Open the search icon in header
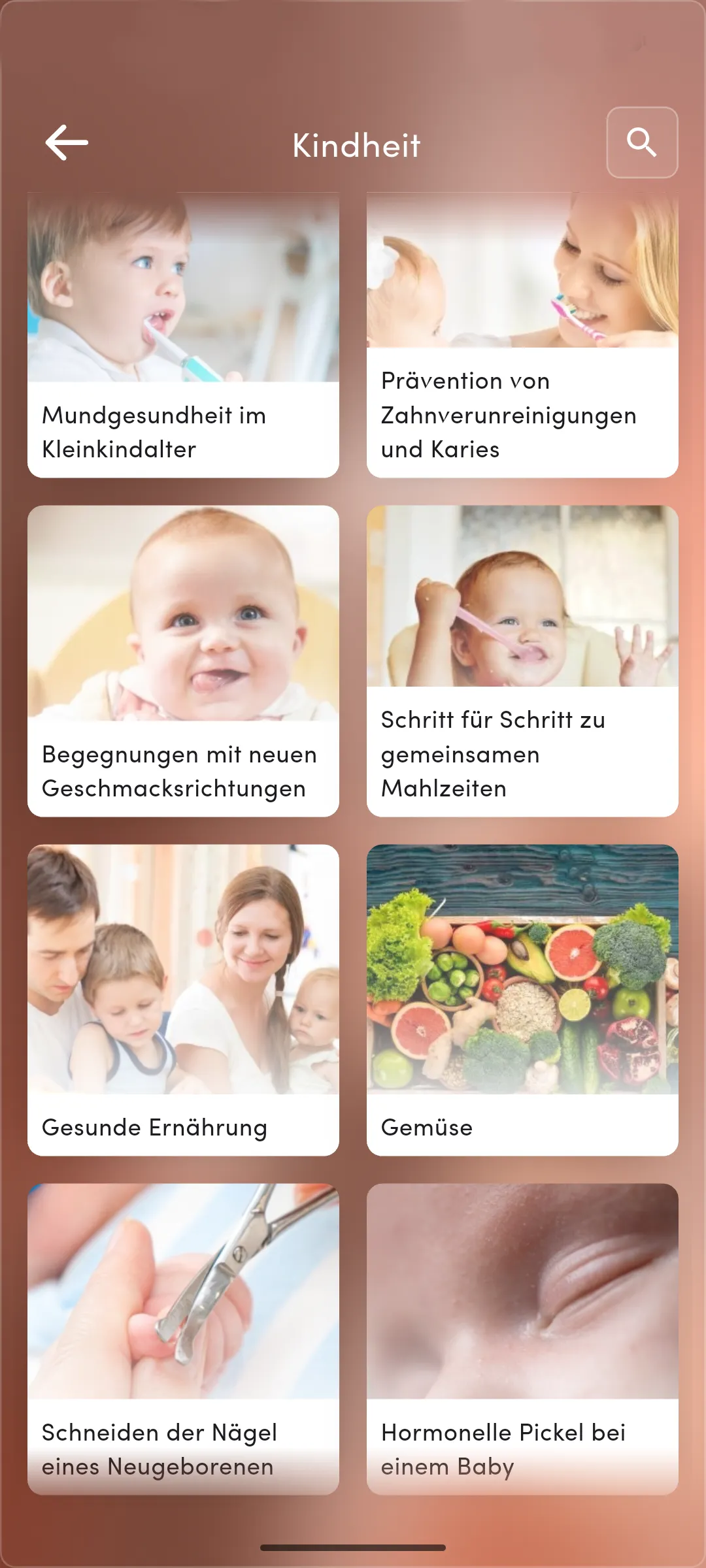 click(641, 142)
